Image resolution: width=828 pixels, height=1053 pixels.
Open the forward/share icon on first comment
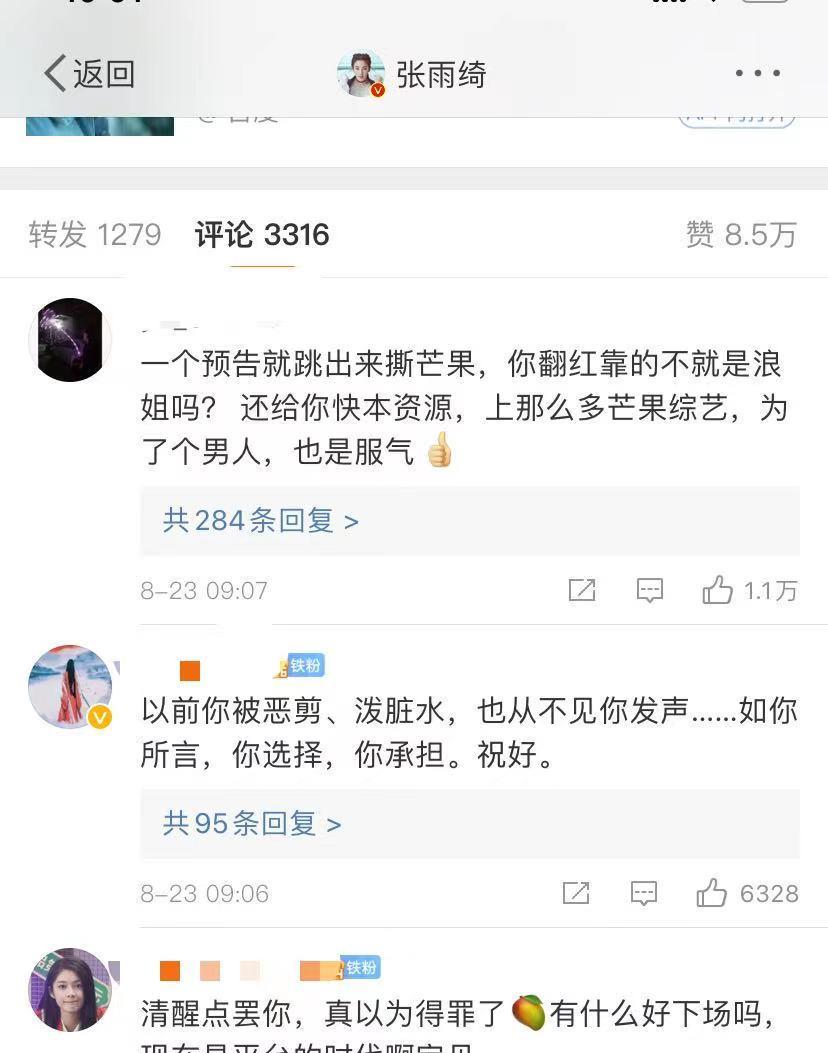tap(582, 589)
